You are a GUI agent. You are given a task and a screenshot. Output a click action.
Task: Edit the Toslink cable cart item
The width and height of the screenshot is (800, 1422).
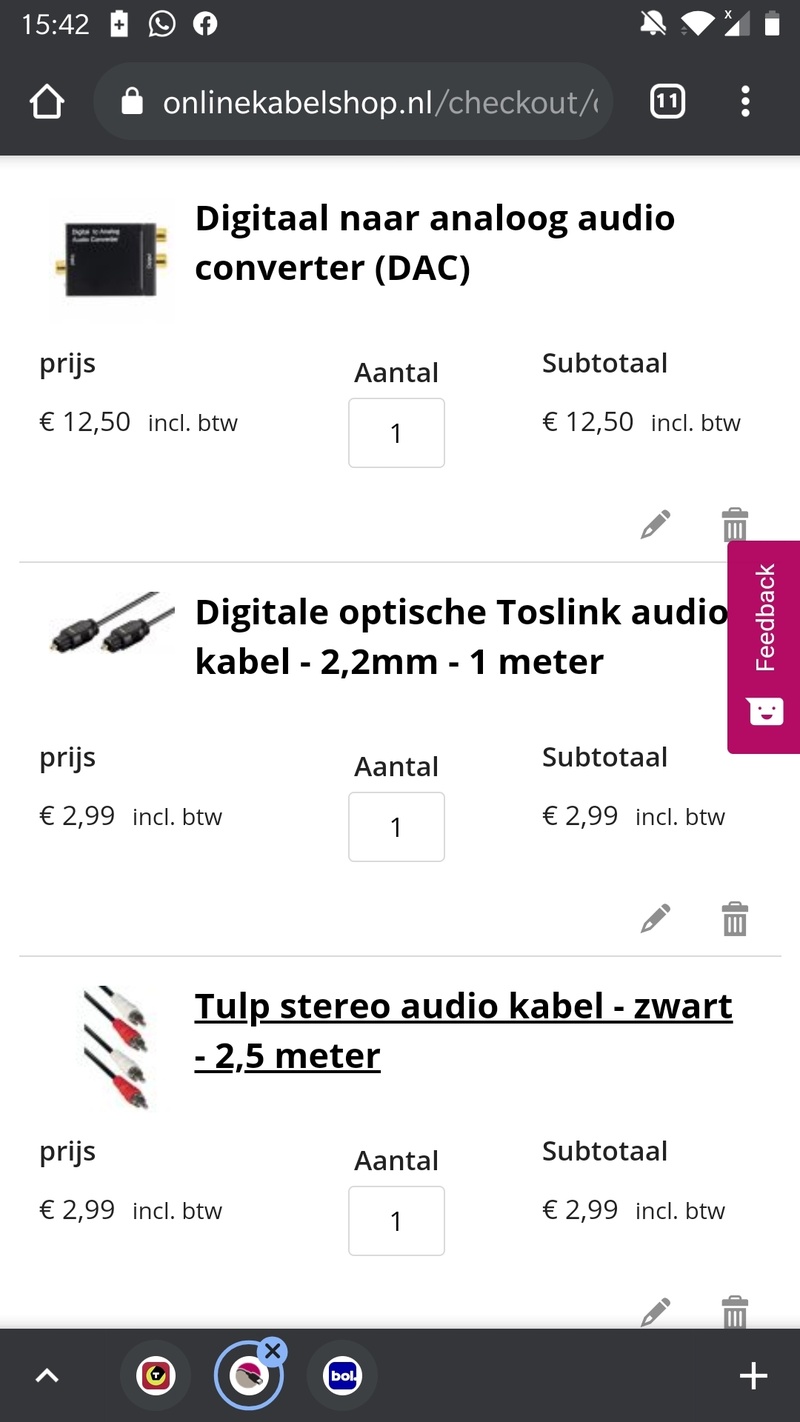[655, 918]
